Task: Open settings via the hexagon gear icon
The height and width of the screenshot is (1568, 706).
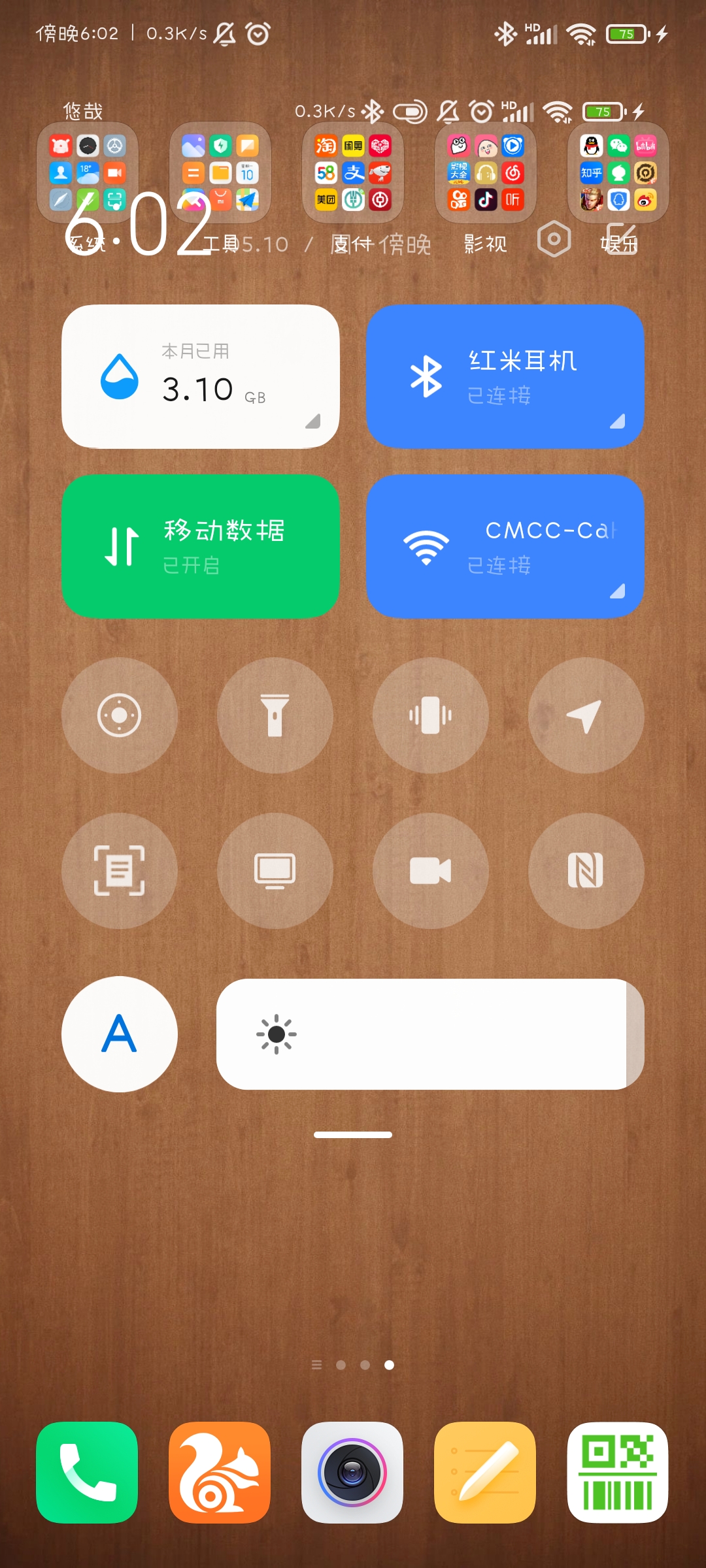Action: (x=554, y=239)
